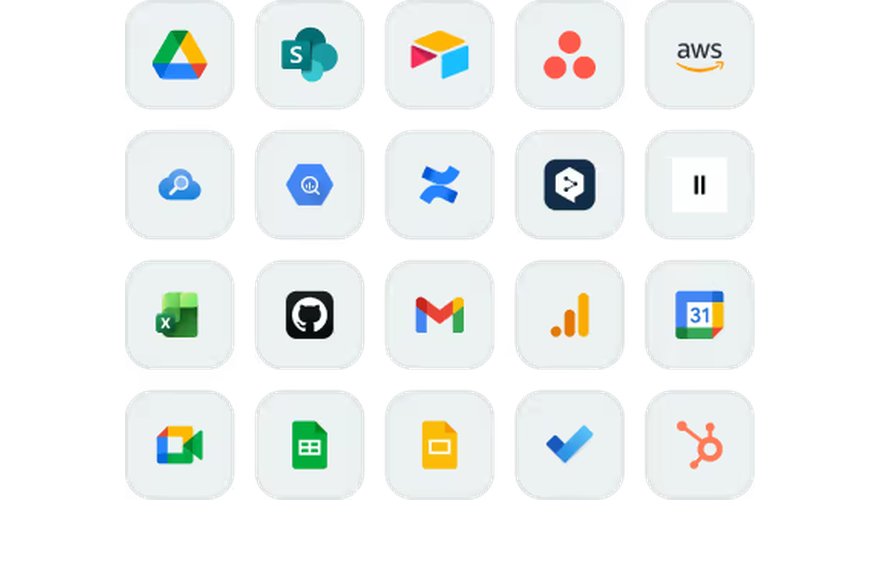The height and width of the screenshot is (578, 880).
Task: Choose the Asana tile
Action: (x=570, y=54)
